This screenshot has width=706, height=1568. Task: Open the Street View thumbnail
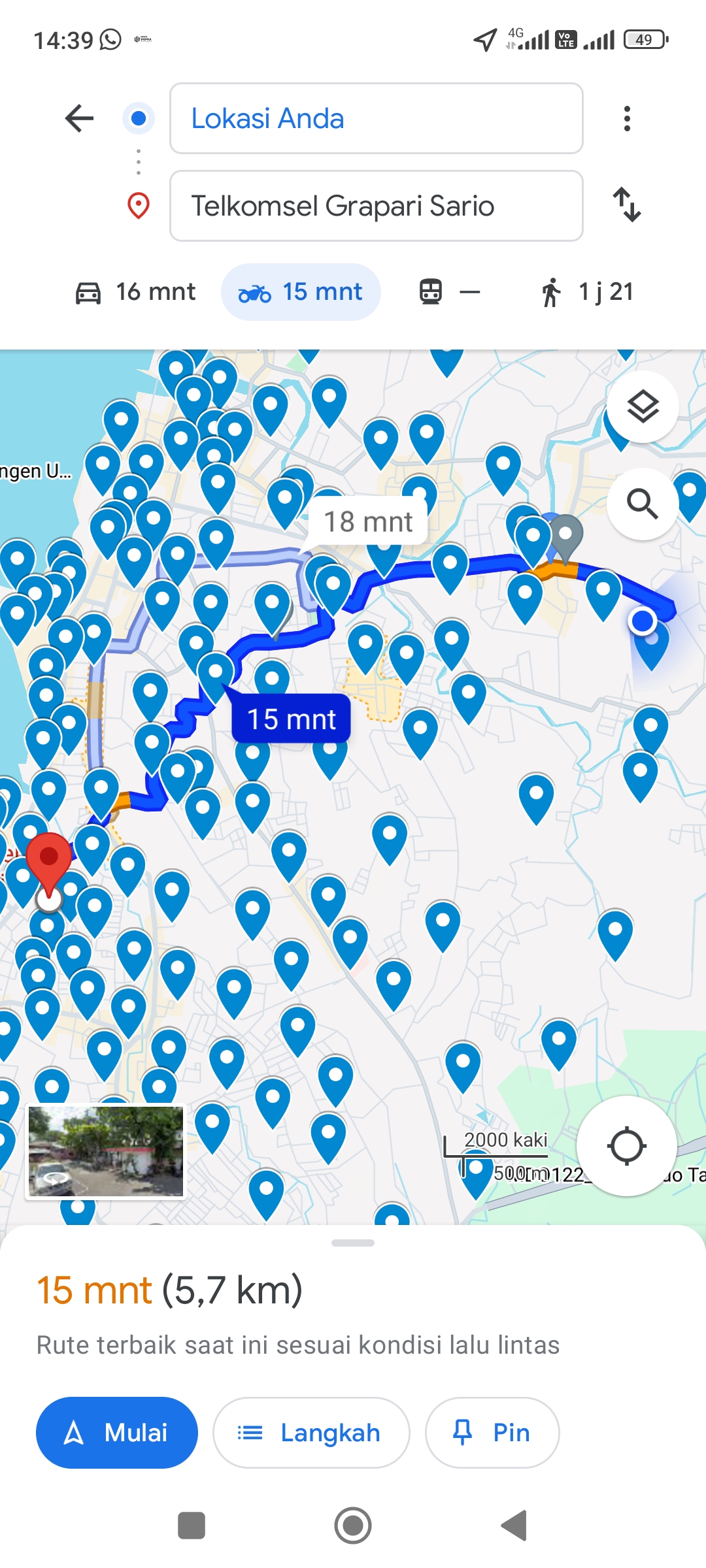click(x=106, y=1151)
